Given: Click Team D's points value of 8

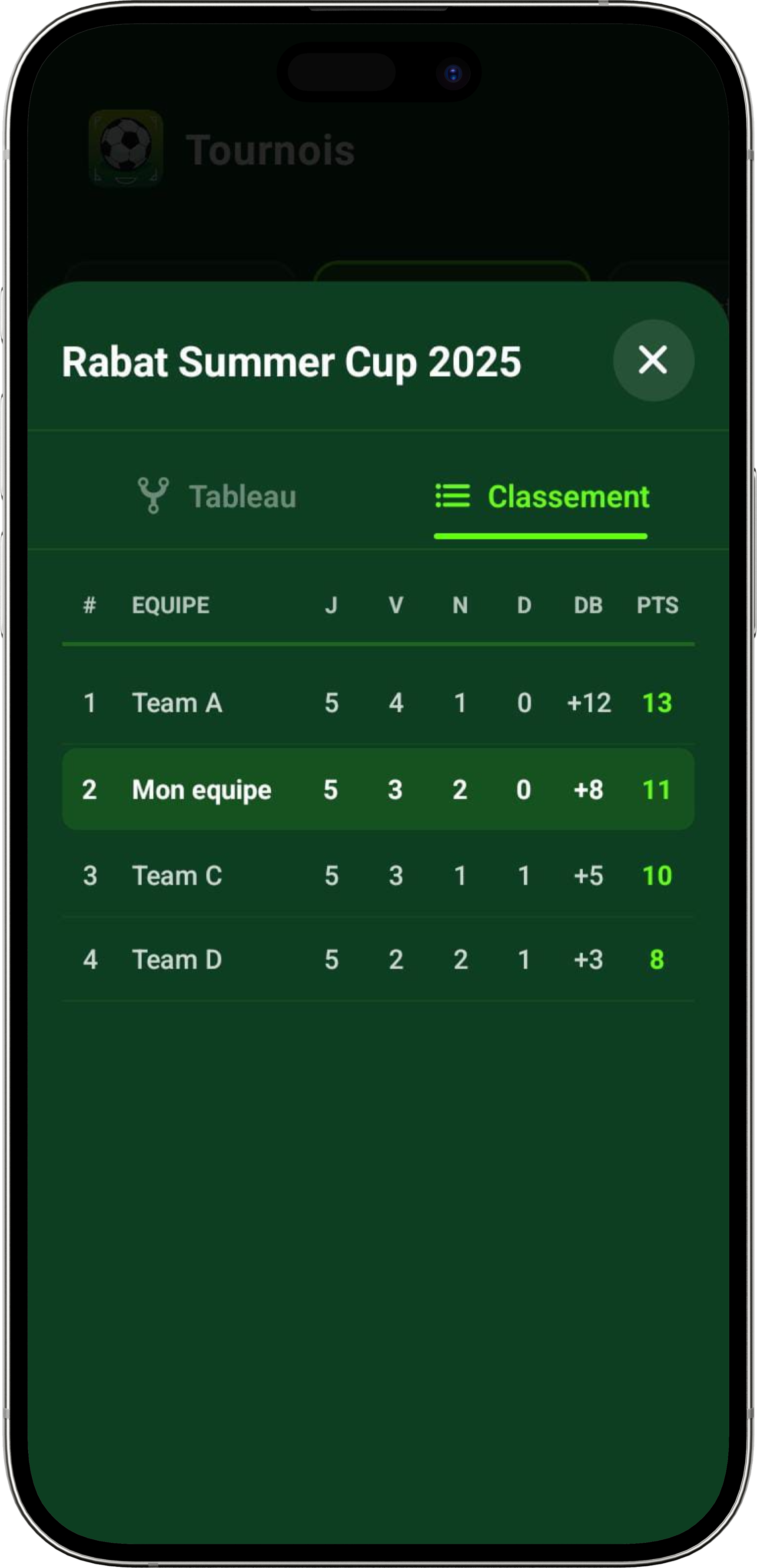Looking at the screenshot, I should tap(658, 959).
